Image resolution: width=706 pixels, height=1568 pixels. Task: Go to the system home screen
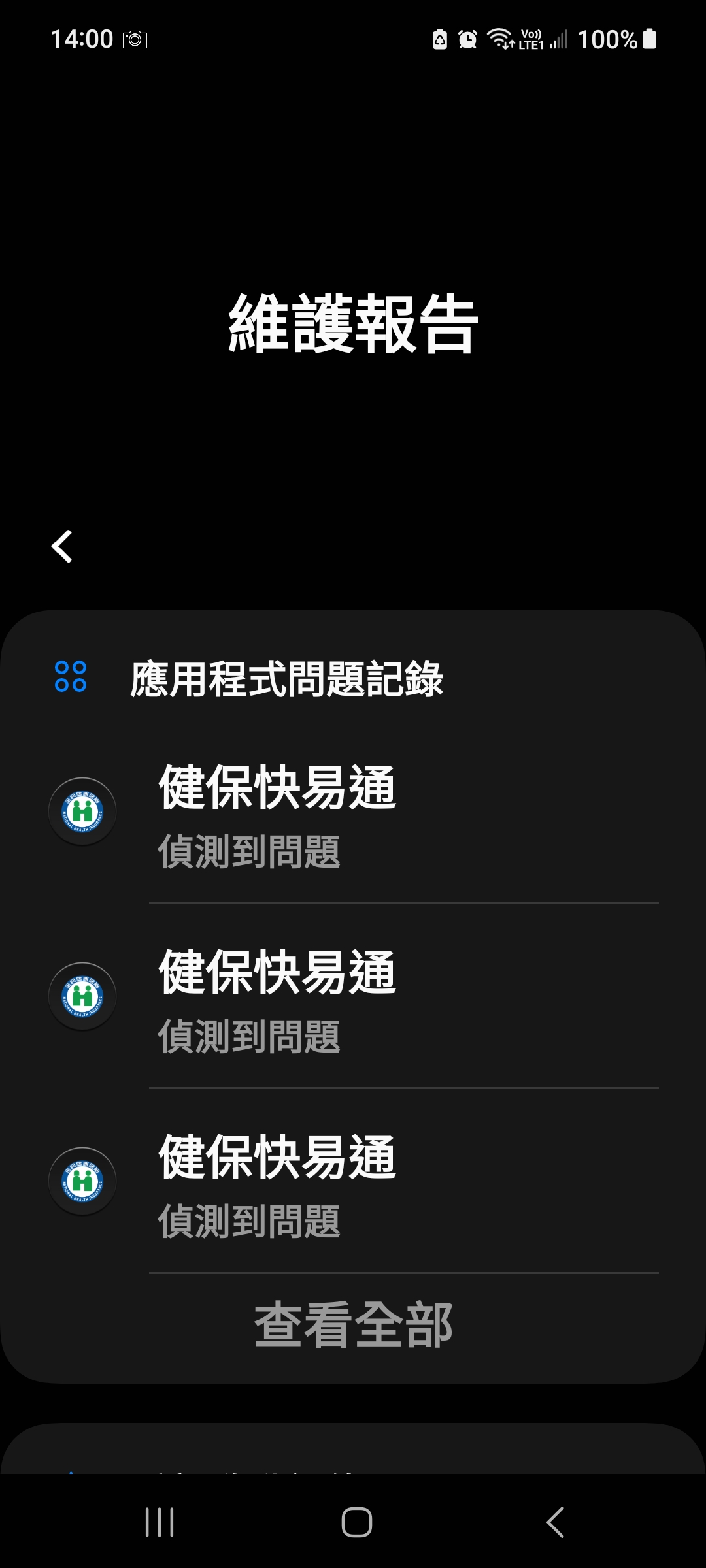pos(357,1522)
